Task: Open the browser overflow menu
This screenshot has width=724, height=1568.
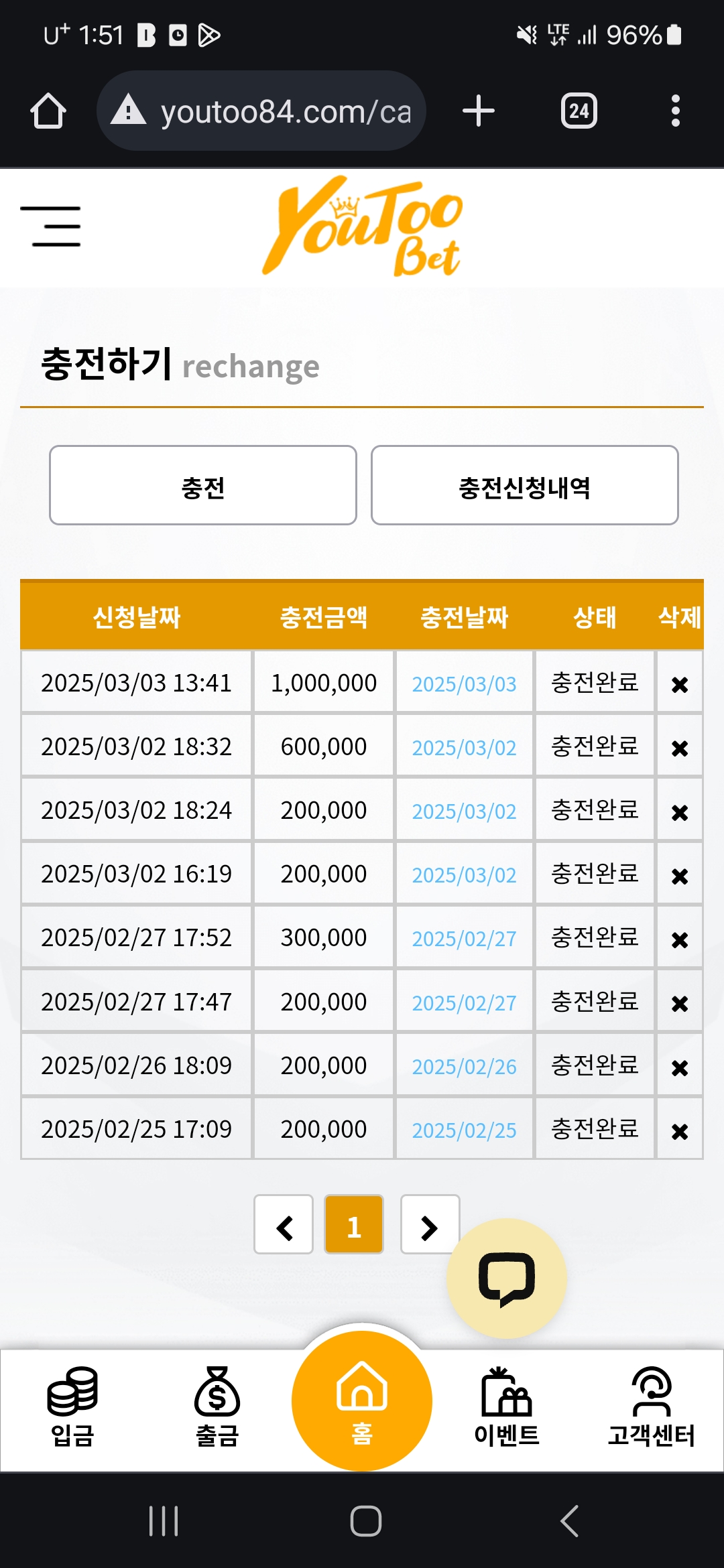Action: (676, 111)
